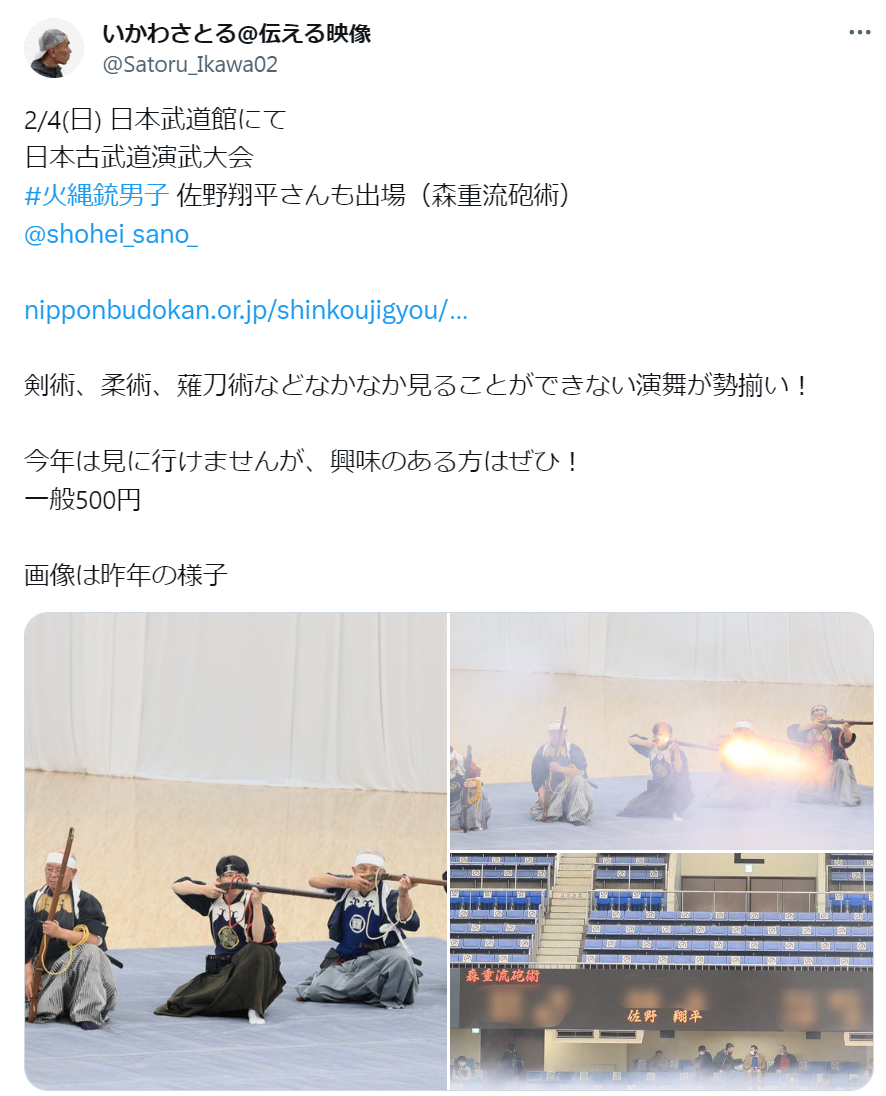Screen dimensions: 886x1096
Task: Open the photo of the matchlock muzzle flash
Action: pyautogui.click(x=661, y=731)
